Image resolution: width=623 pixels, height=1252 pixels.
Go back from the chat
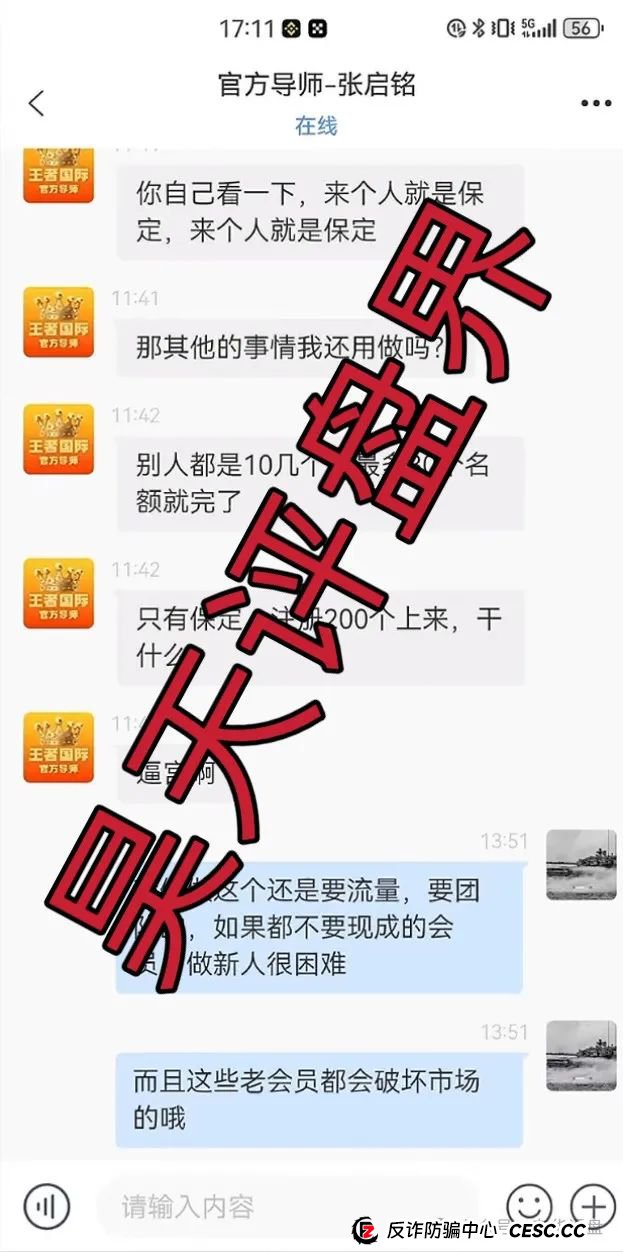tap(37, 103)
